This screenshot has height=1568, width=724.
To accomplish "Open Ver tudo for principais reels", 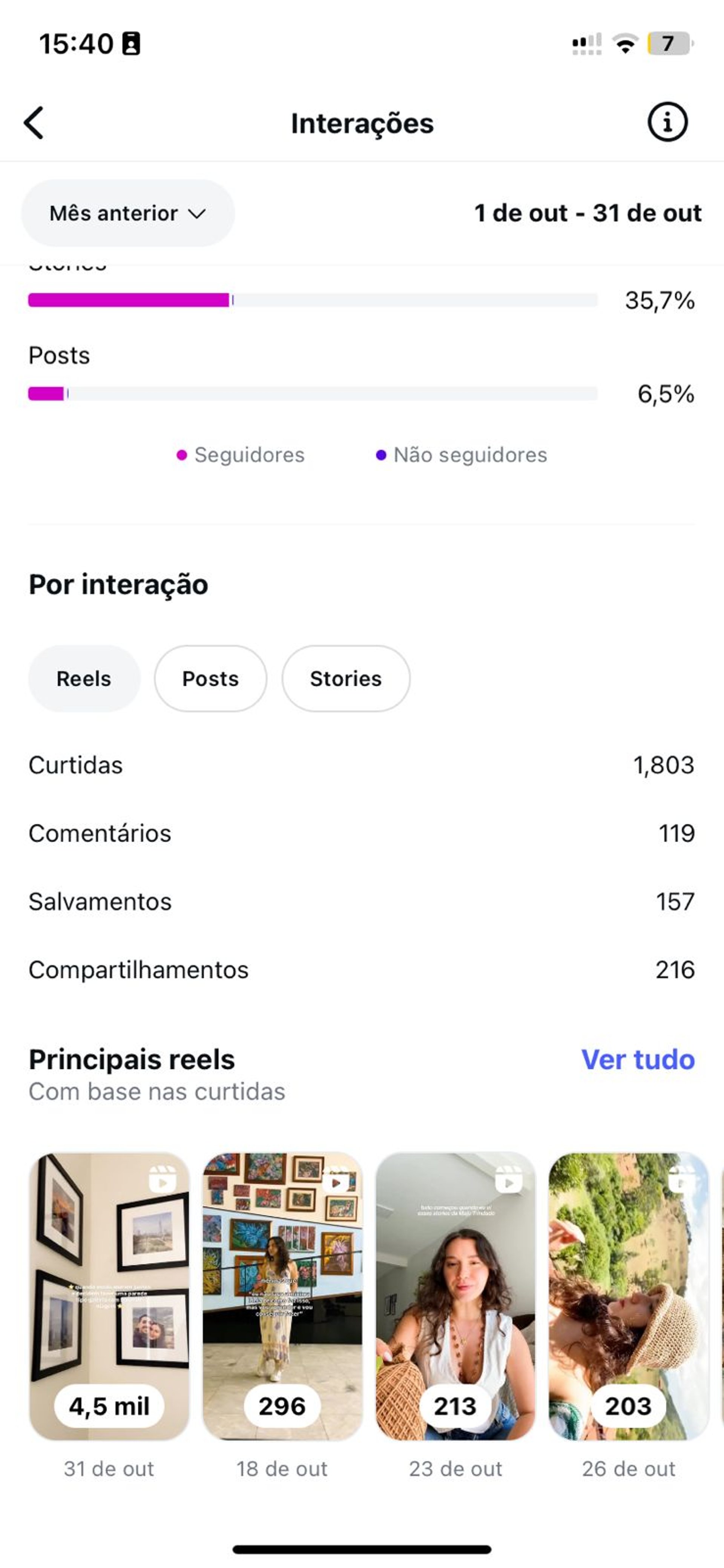I will pyautogui.click(x=638, y=1059).
